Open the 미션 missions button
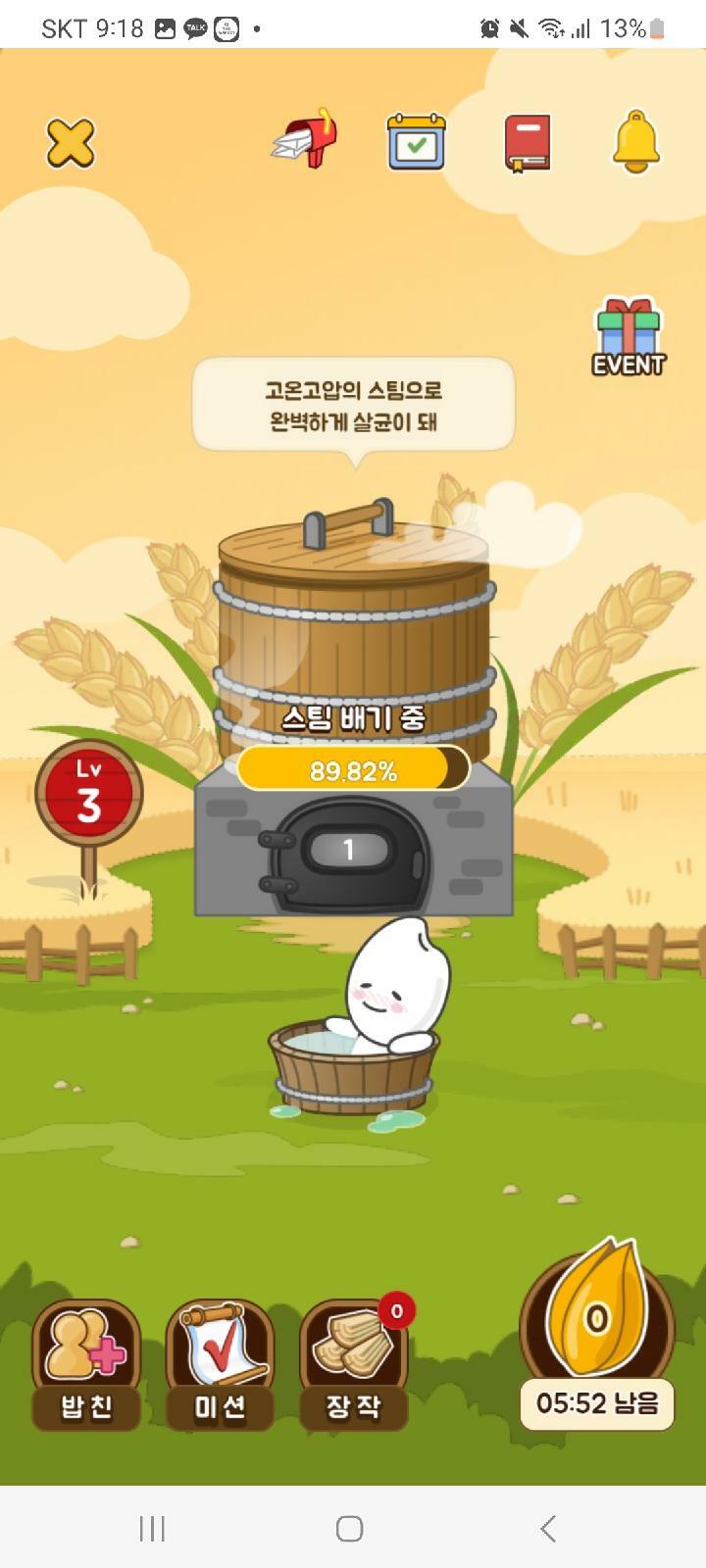Screen dimensions: 706x1568 tap(220, 1366)
